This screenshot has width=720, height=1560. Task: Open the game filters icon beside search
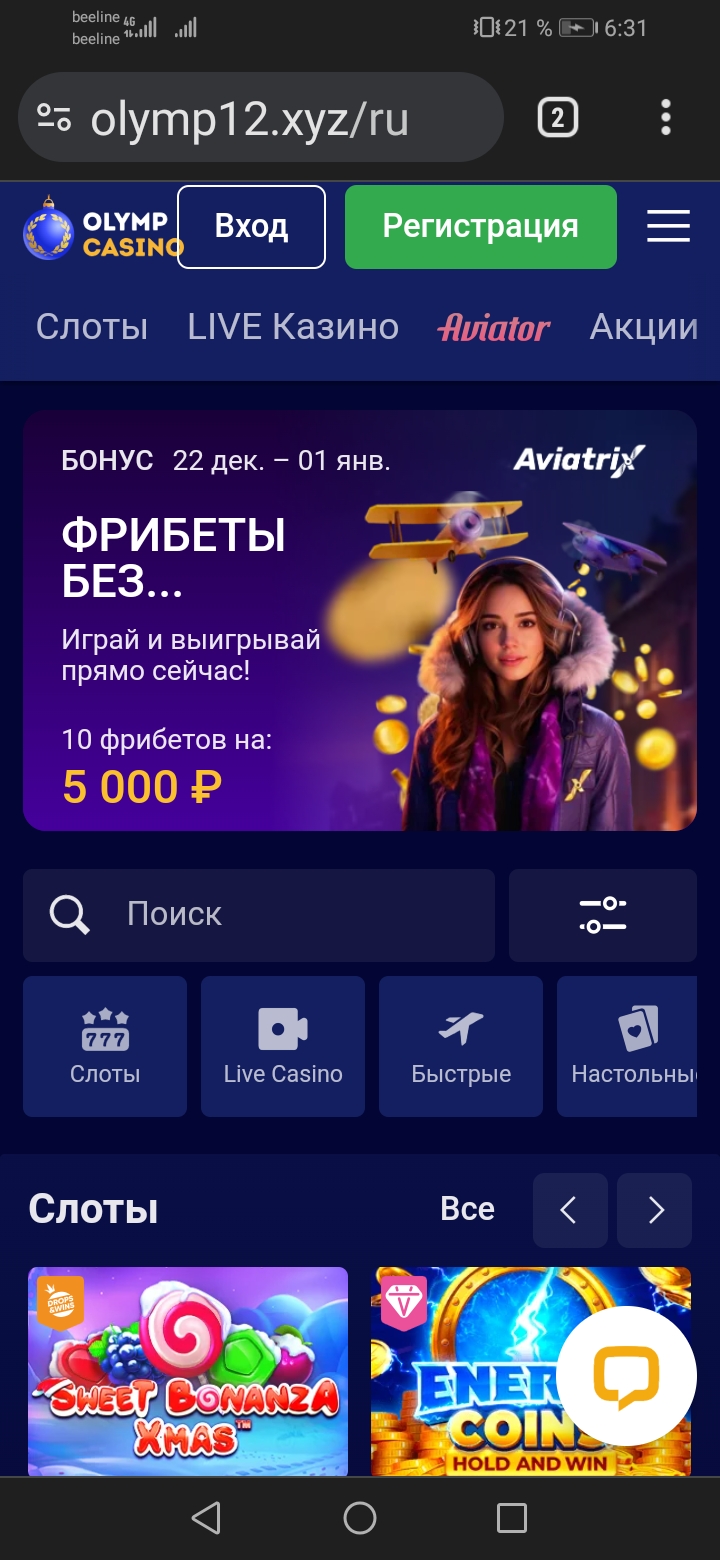[x=603, y=914]
